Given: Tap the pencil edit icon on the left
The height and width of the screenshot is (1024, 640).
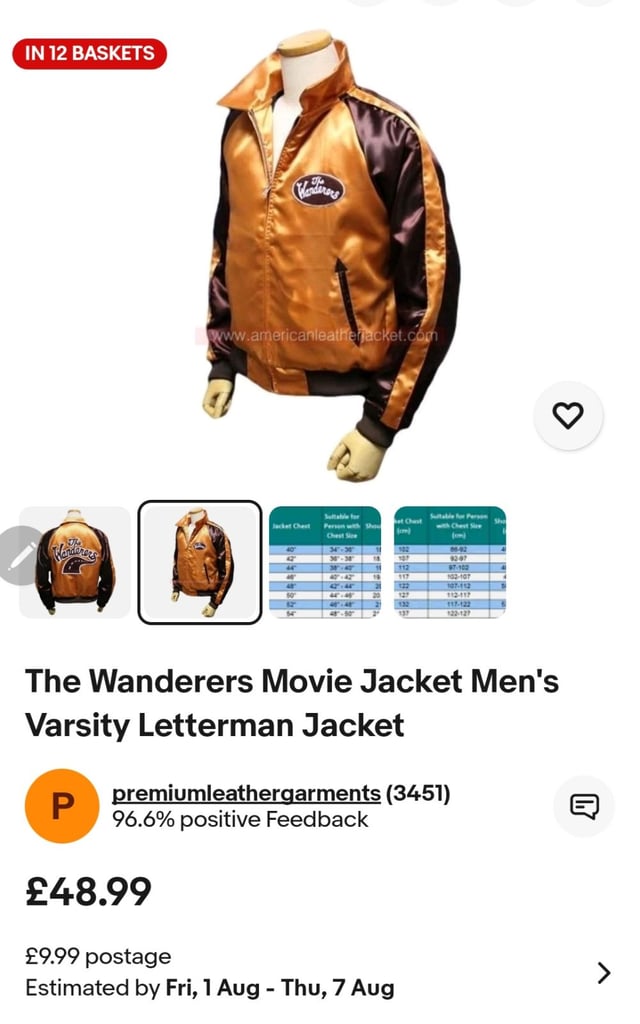Looking at the screenshot, I should [x=20, y=556].
